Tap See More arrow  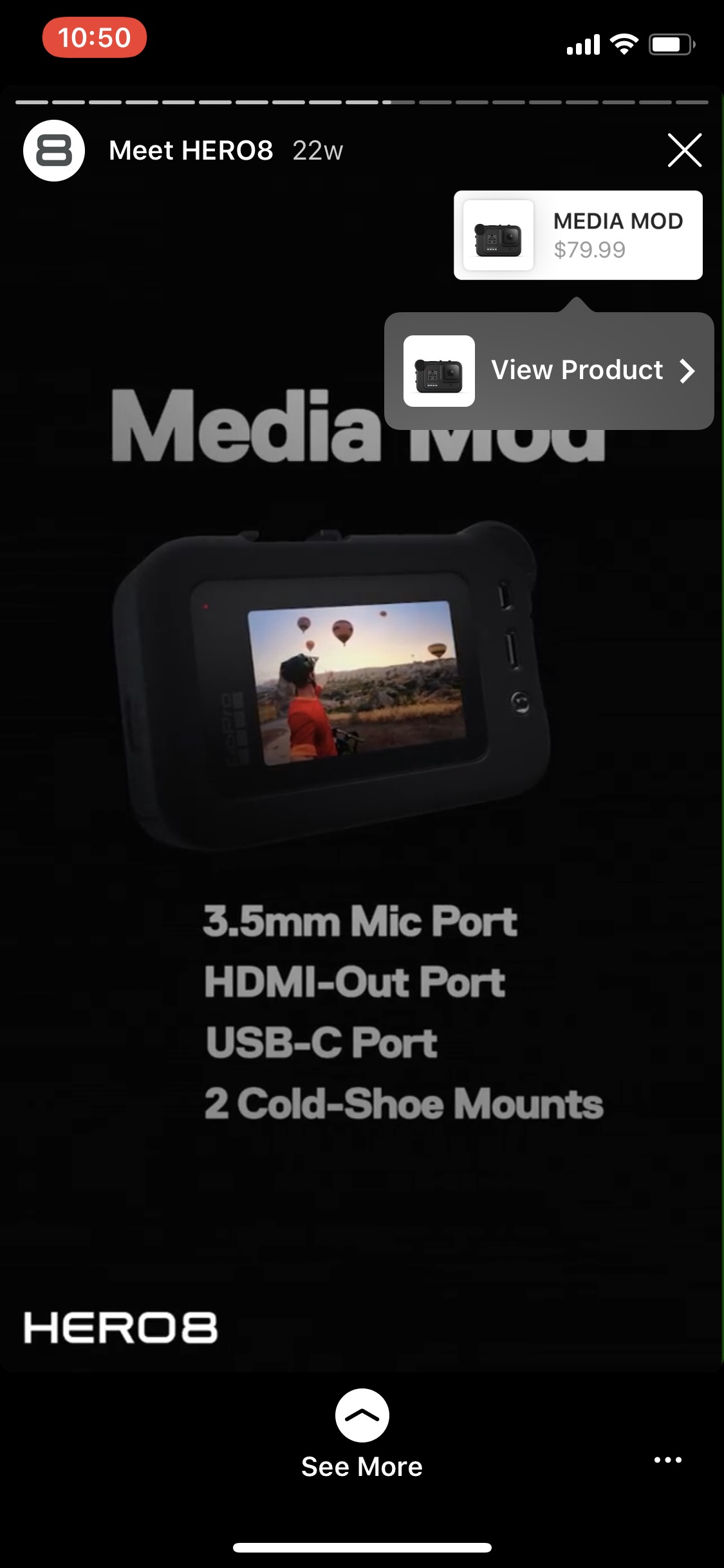[362, 1415]
